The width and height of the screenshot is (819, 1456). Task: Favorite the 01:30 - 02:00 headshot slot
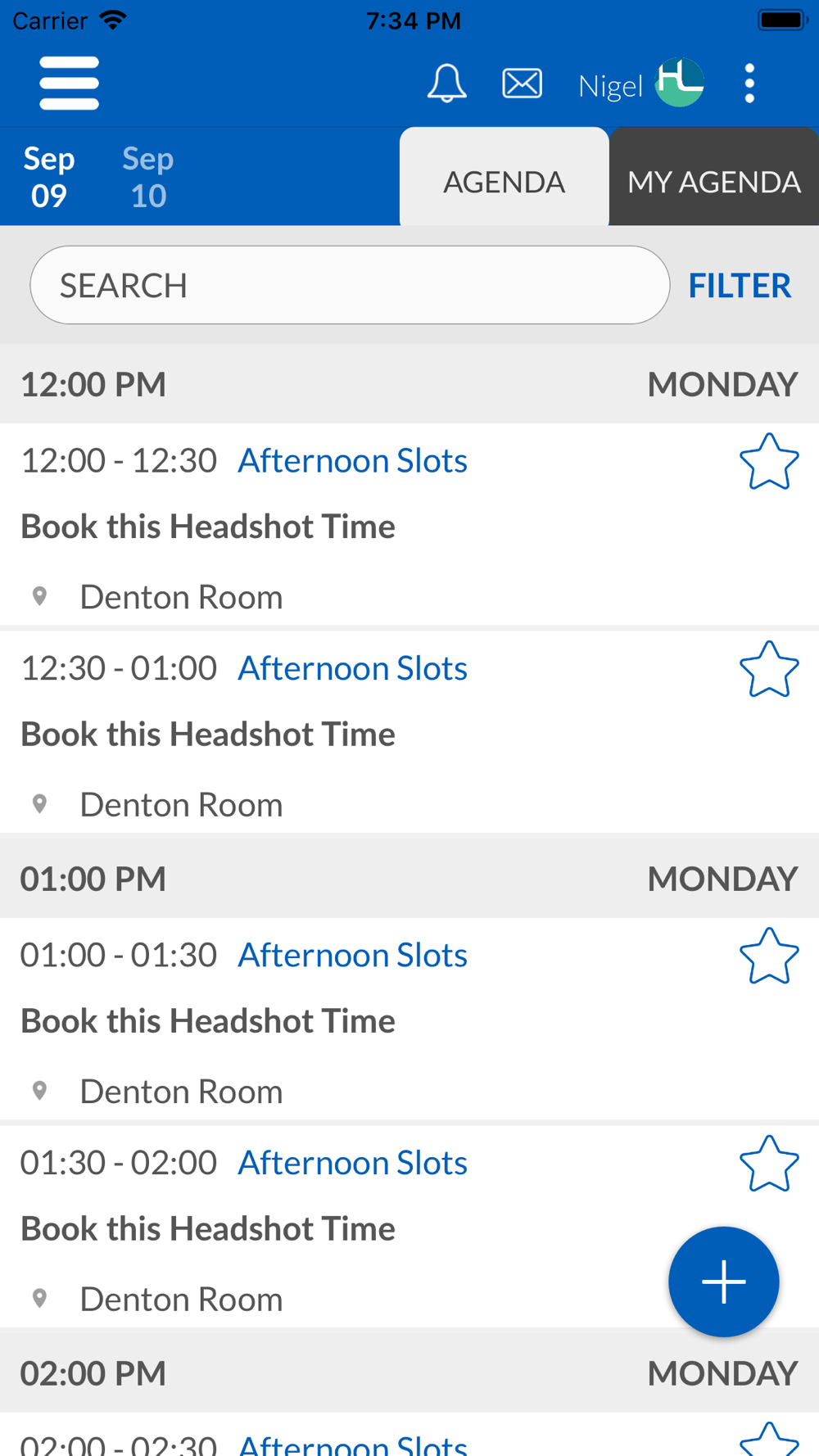click(x=769, y=1164)
